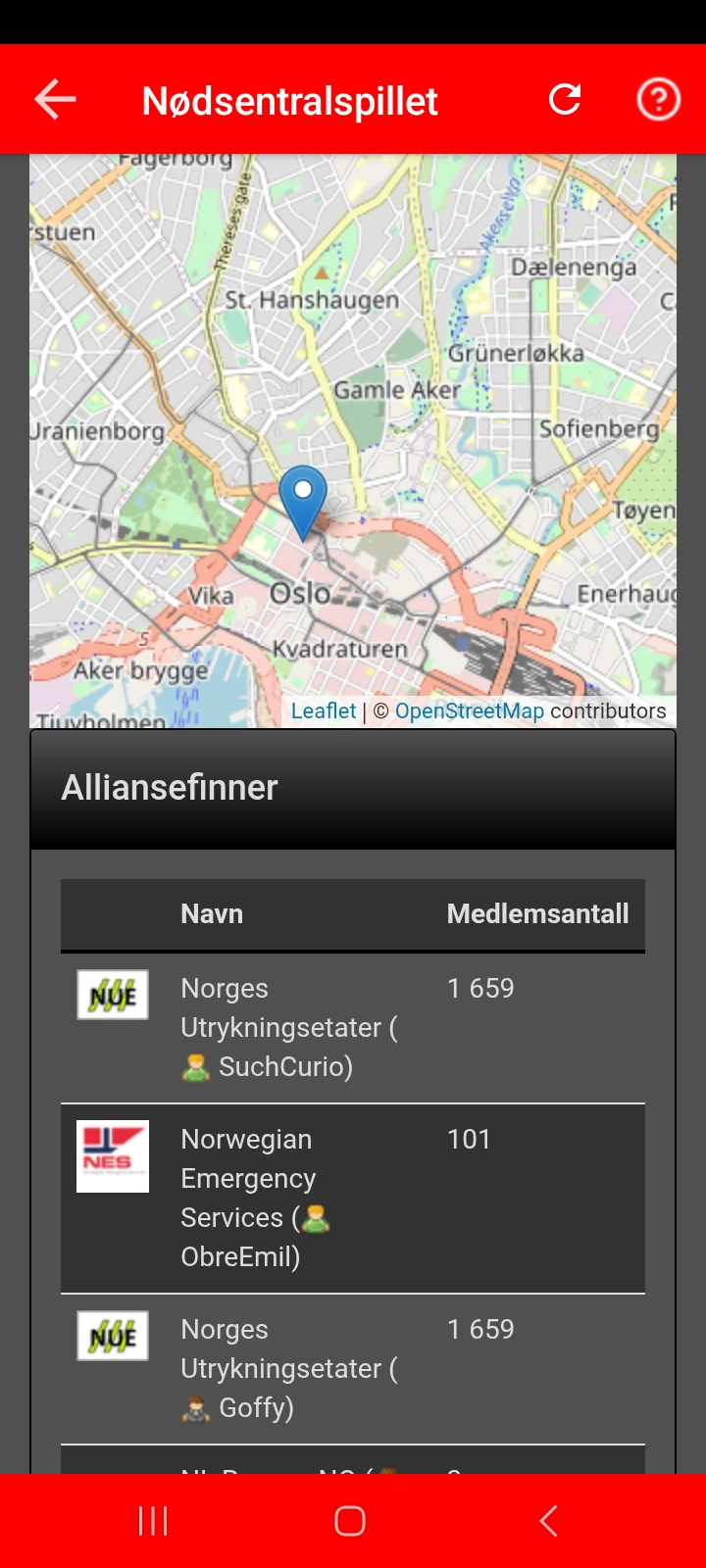Go back using the top arrow
Viewport: 706px width, 1568px height.
[55, 100]
